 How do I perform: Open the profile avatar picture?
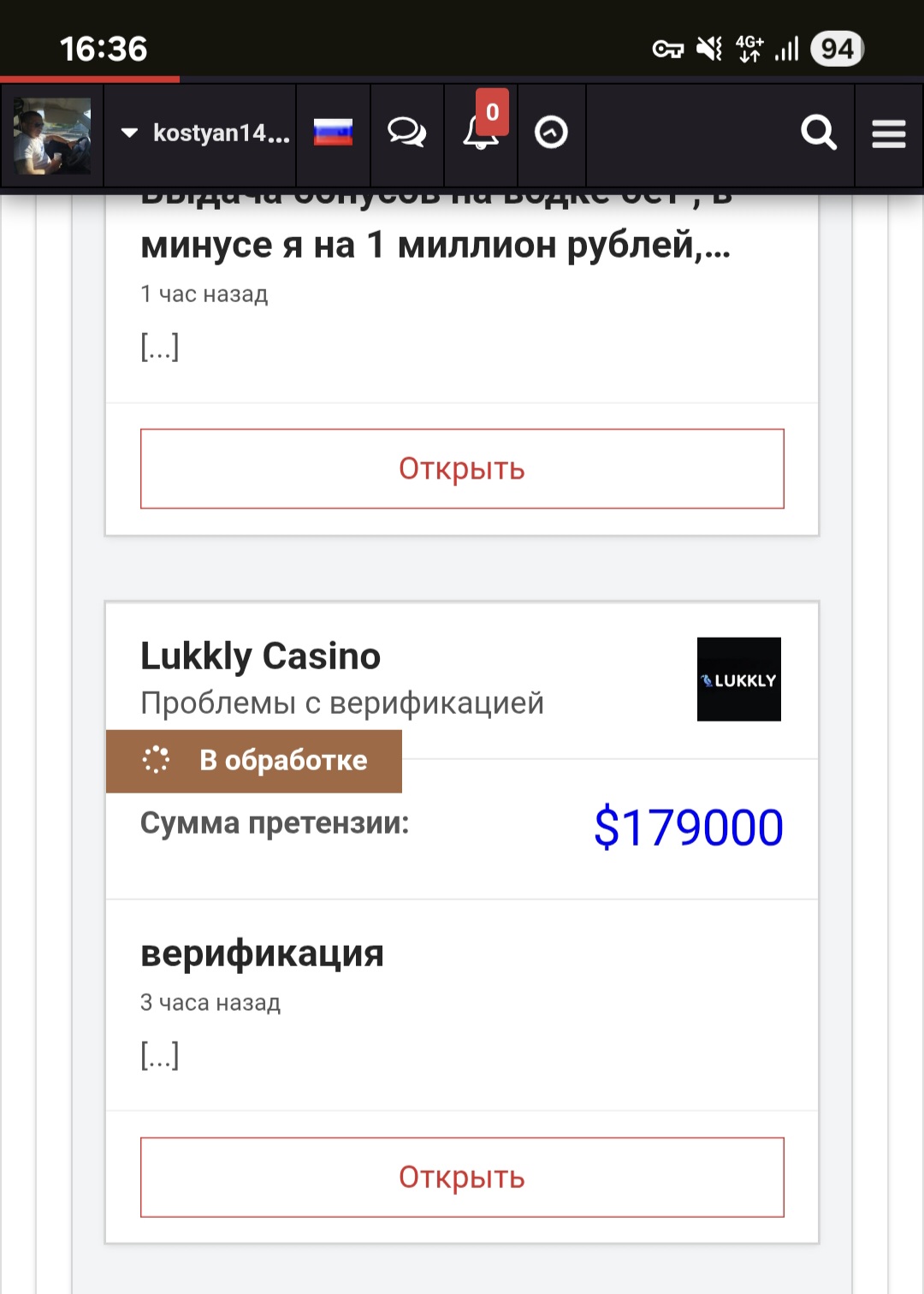(x=52, y=135)
